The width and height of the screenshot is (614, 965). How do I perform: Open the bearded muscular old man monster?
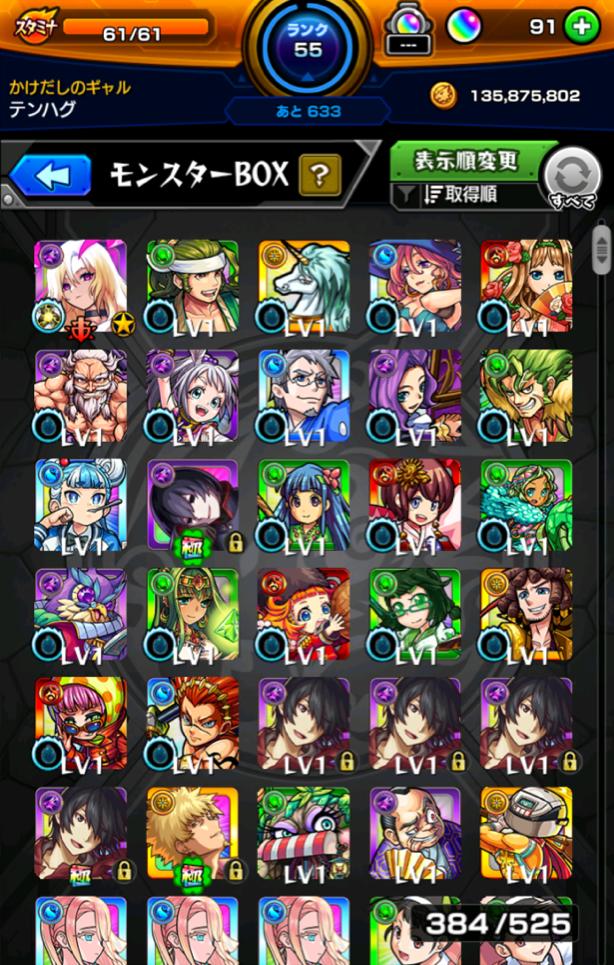pyautogui.click(x=81, y=395)
